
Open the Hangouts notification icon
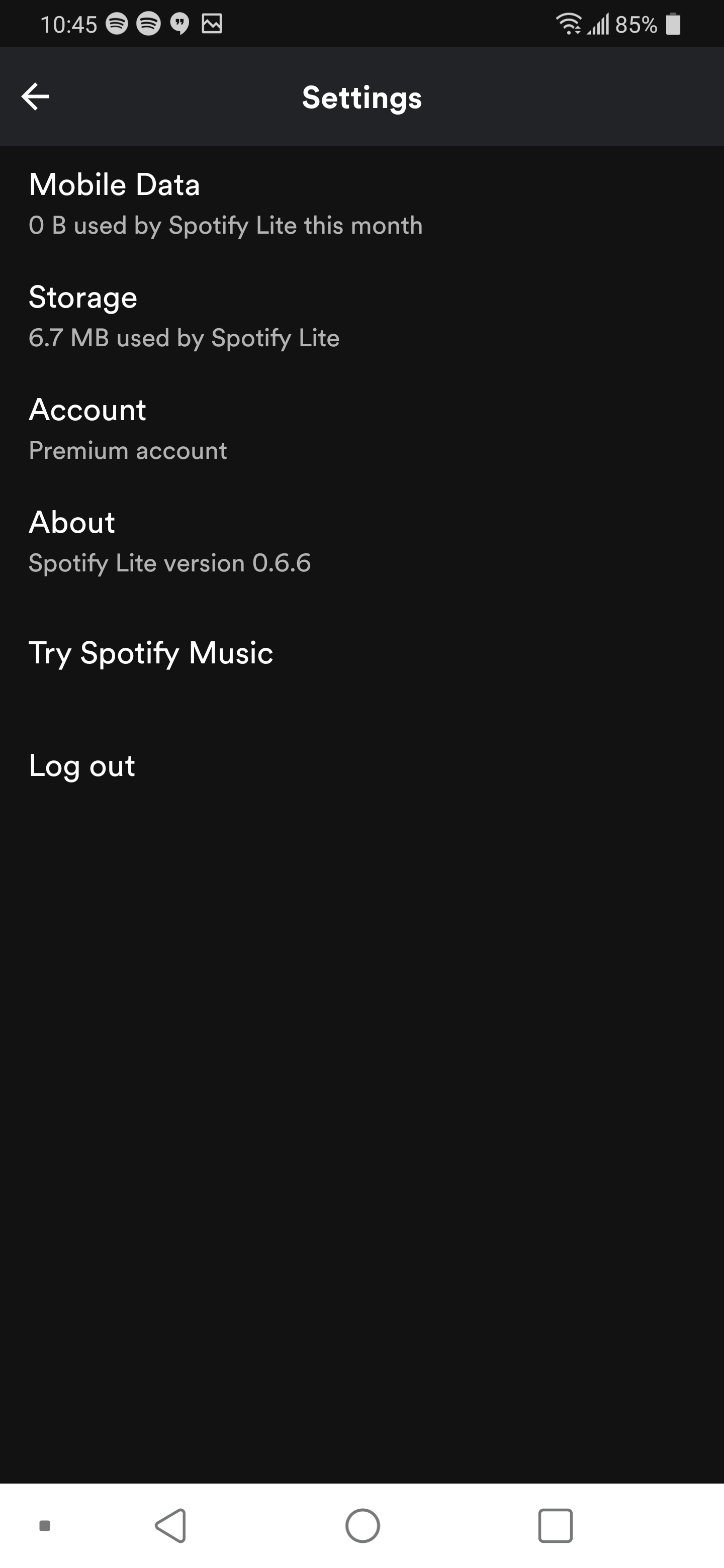tap(179, 24)
